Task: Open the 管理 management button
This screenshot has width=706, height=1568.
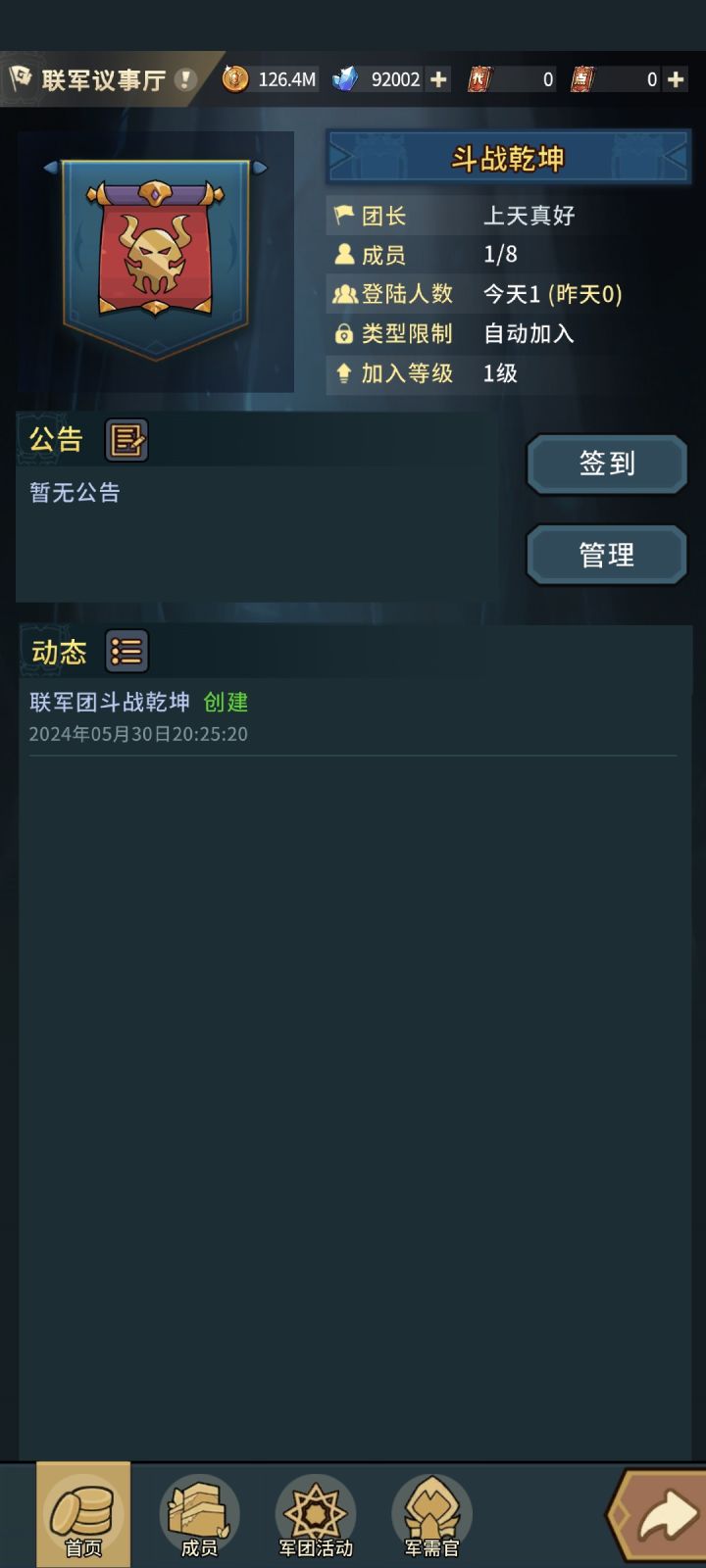Action: point(605,555)
